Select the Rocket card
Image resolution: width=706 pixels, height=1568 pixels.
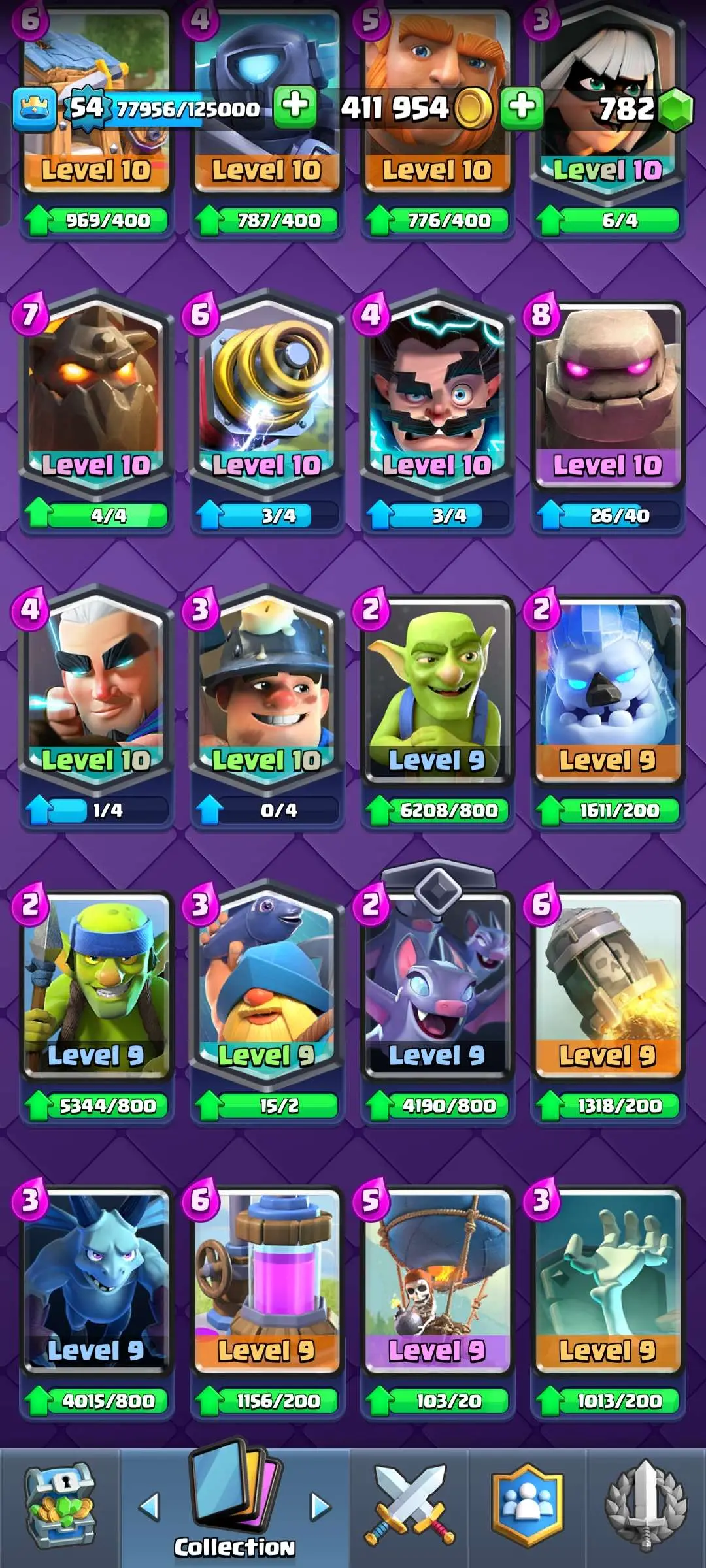click(x=607, y=980)
